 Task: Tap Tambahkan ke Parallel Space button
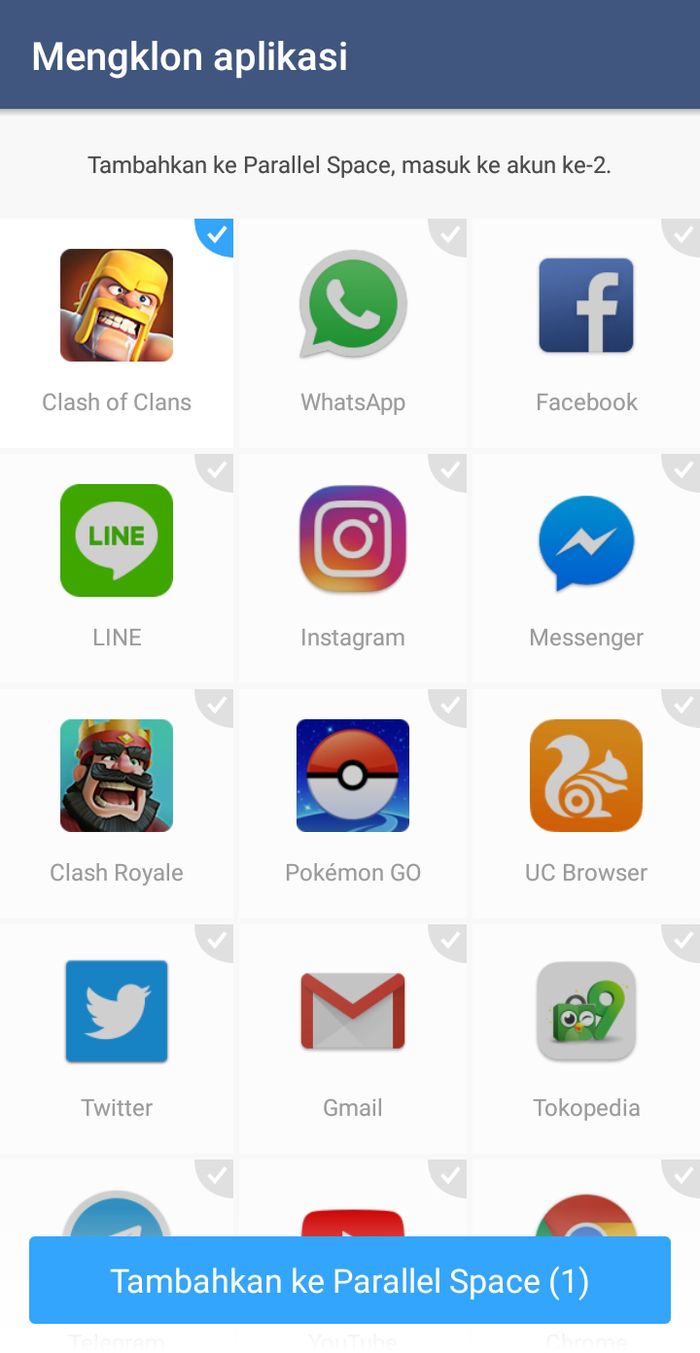[350, 1280]
